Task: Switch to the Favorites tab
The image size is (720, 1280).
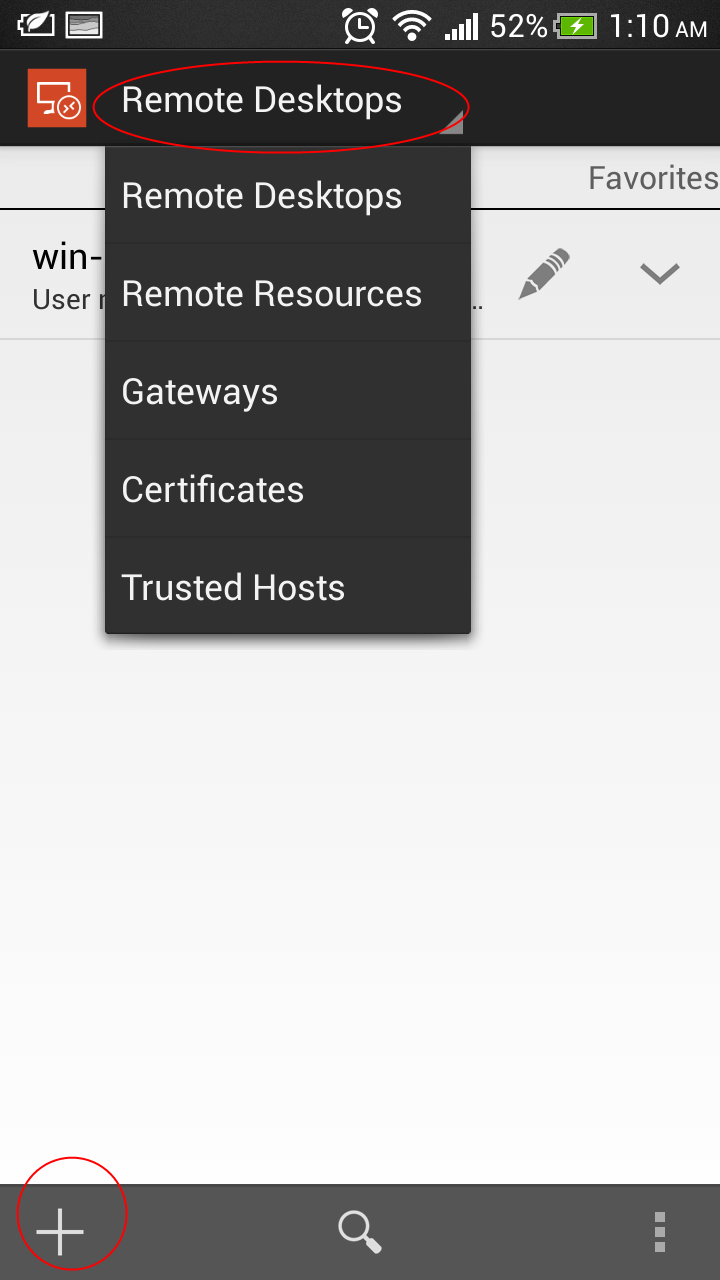Action: coord(651,177)
